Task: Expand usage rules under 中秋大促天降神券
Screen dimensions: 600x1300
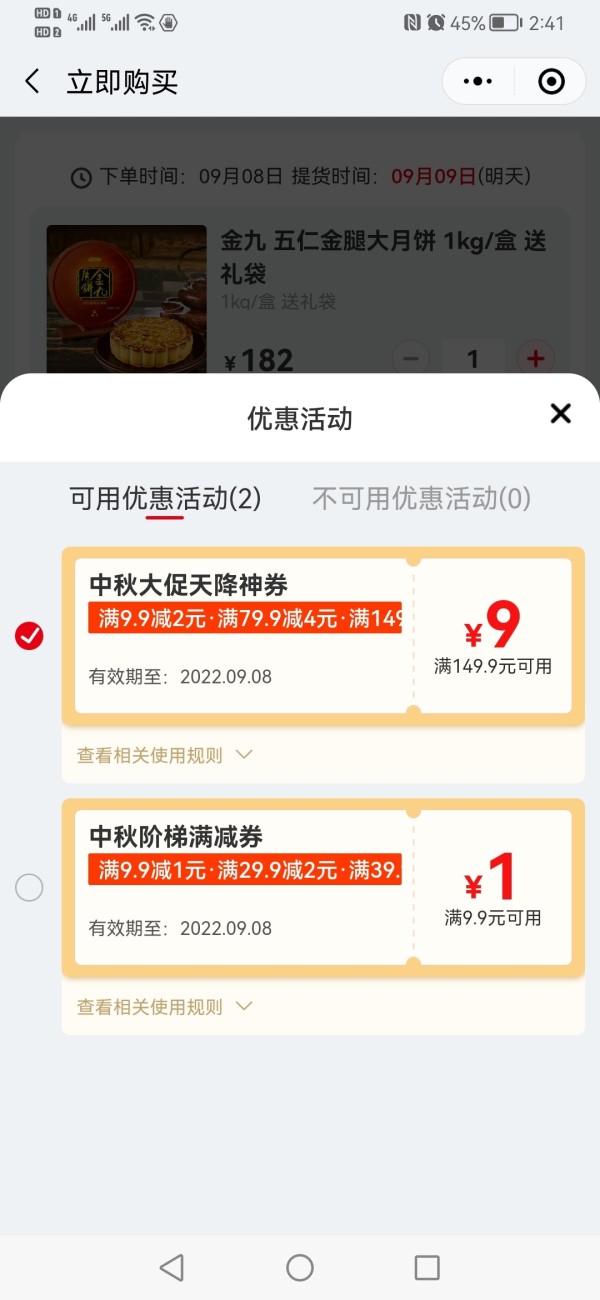Action: pos(165,755)
